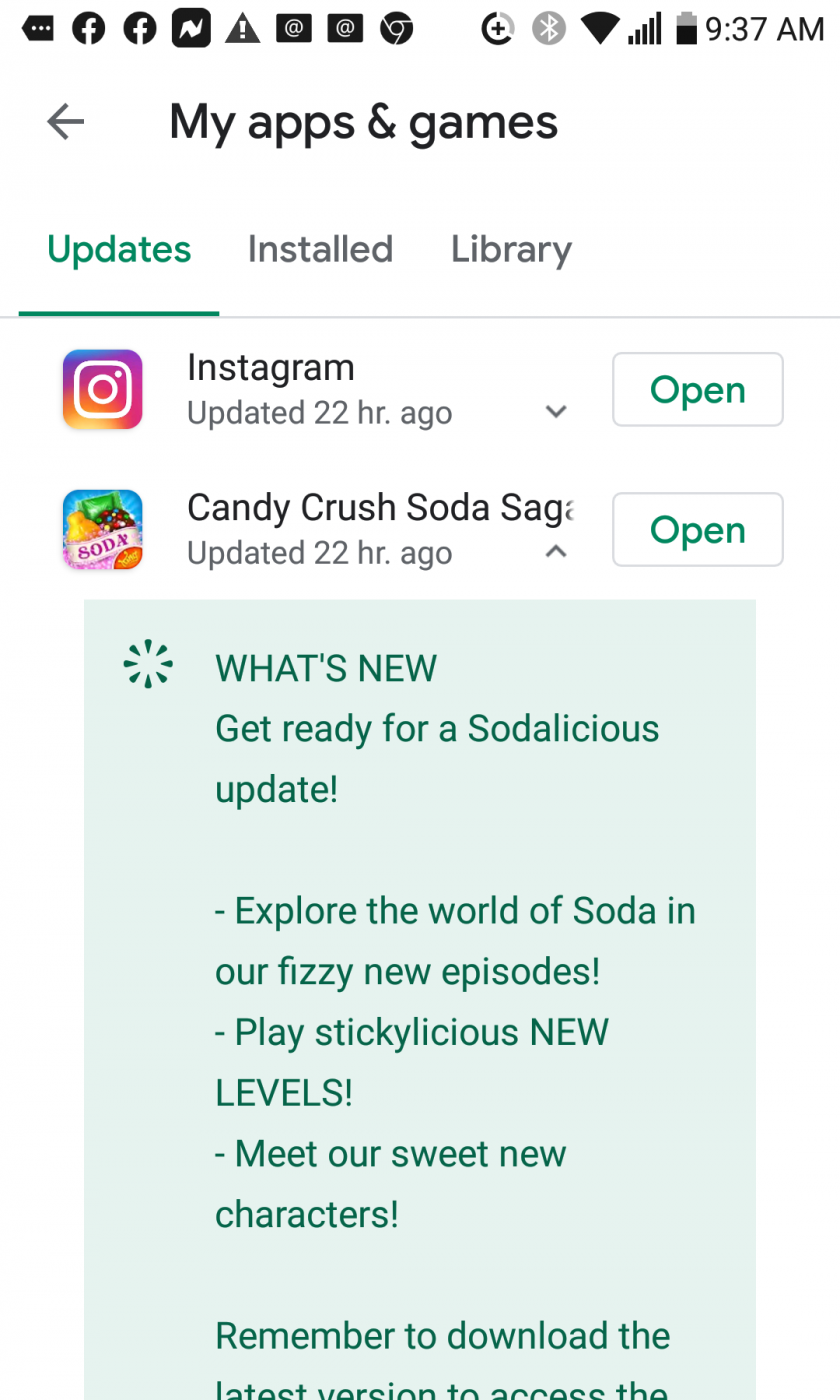Go back using the arrow icon
The image size is (840, 1400).
pyautogui.click(x=65, y=123)
